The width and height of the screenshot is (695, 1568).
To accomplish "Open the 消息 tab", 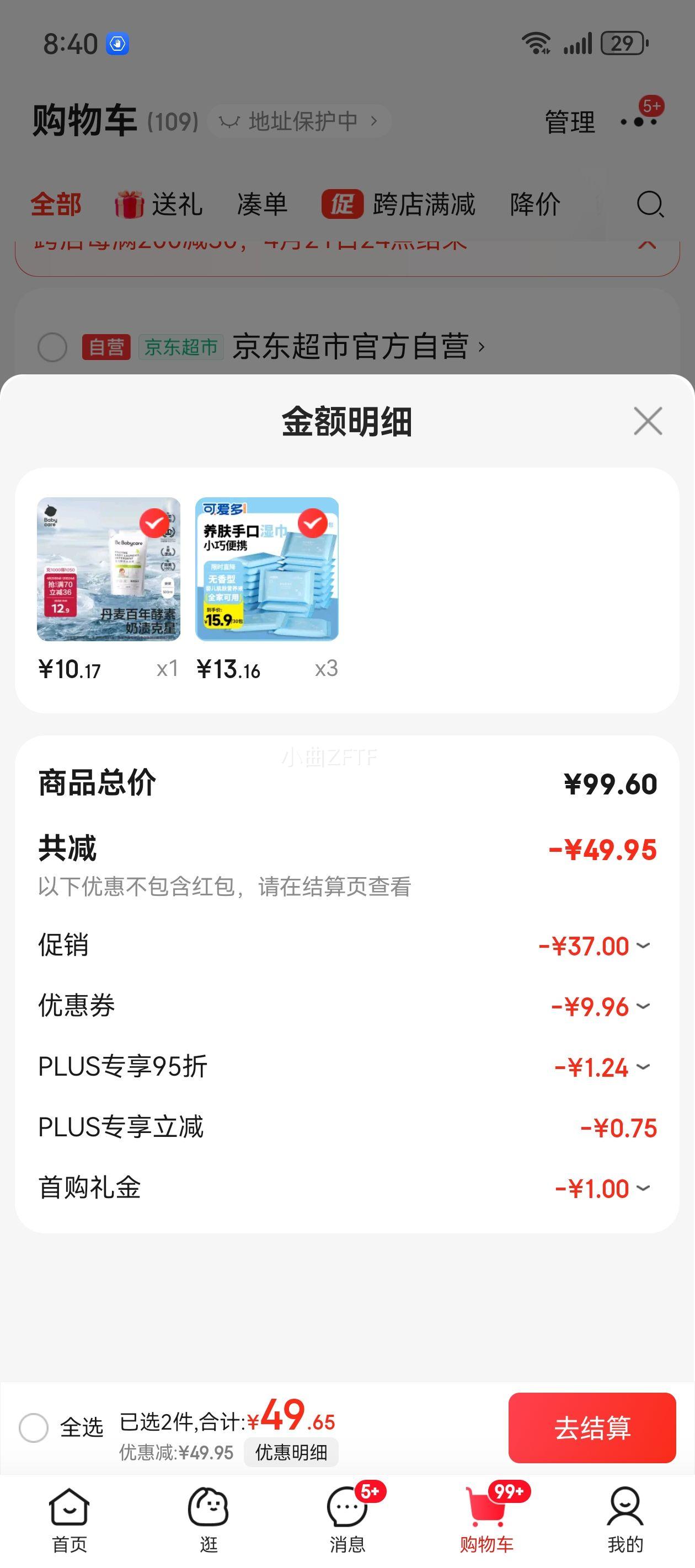I will 348,1520.
